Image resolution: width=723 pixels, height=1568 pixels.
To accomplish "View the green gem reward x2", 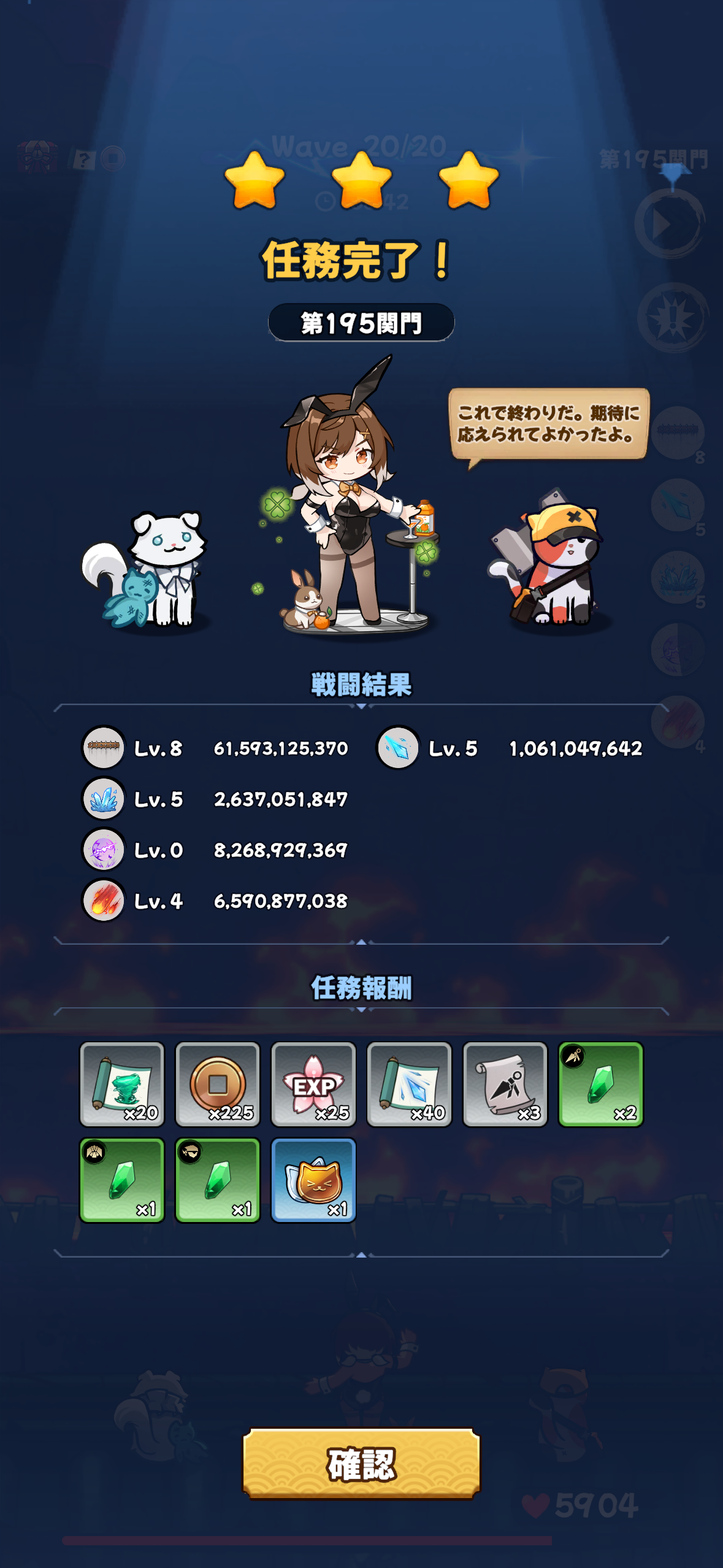I will pyautogui.click(x=600, y=1084).
